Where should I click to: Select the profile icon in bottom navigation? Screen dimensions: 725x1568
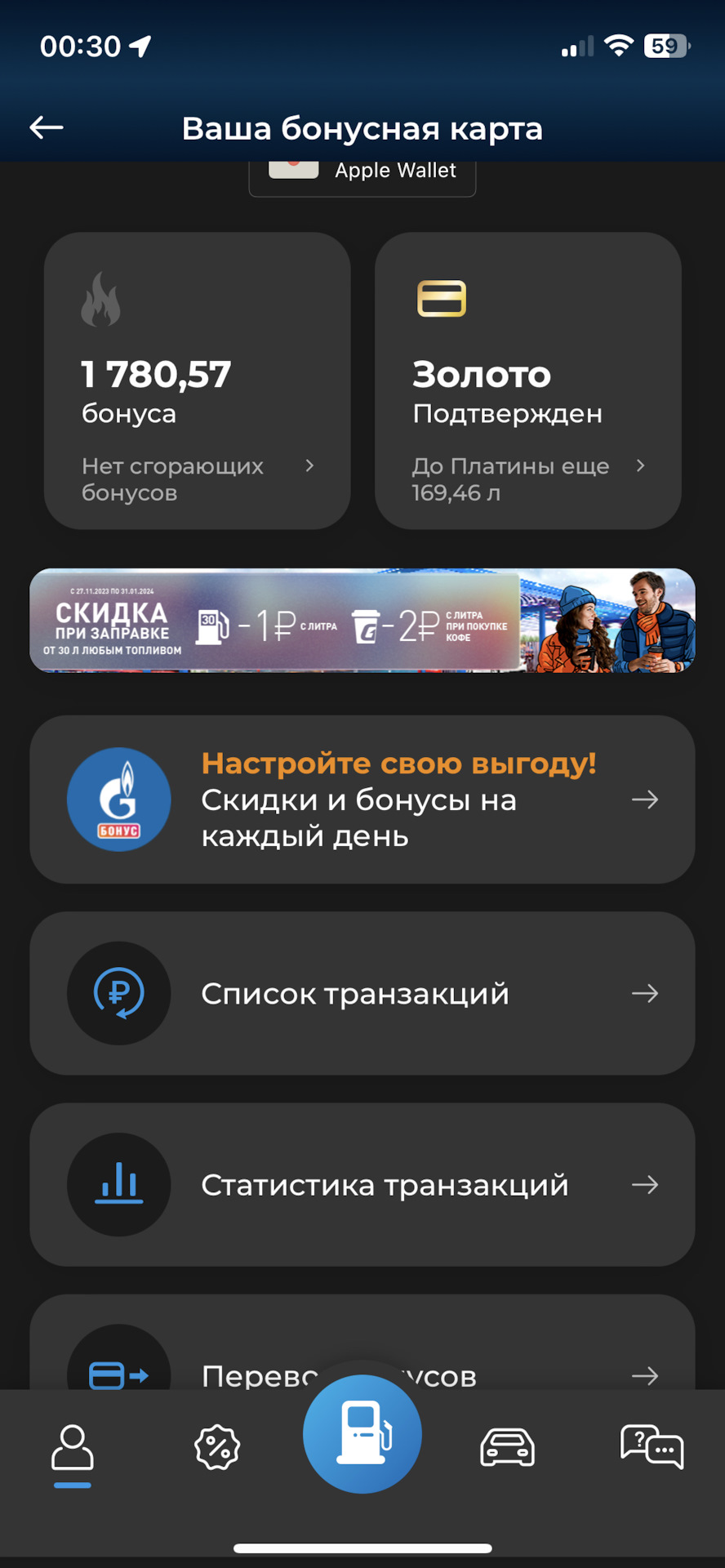tap(72, 1445)
